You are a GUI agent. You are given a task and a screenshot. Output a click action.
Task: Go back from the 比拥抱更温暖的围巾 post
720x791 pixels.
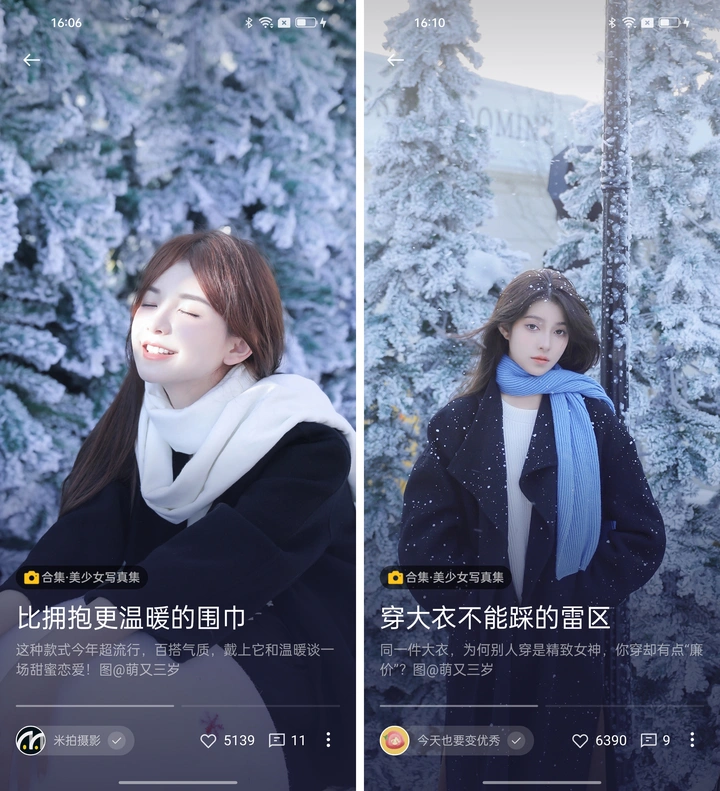(x=32, y=60)
